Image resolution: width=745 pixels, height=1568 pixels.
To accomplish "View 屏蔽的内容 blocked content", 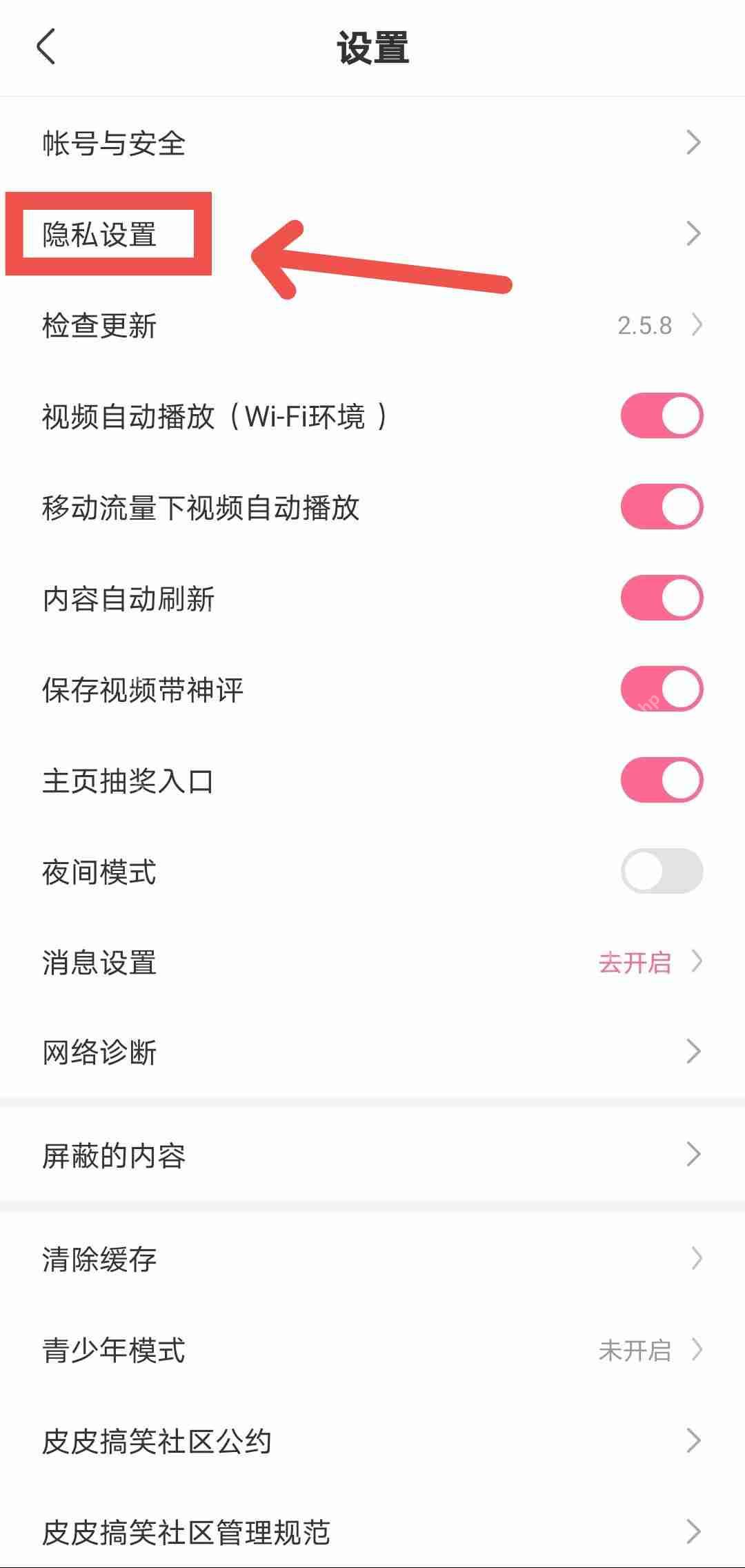I will tap(113, 1154).
